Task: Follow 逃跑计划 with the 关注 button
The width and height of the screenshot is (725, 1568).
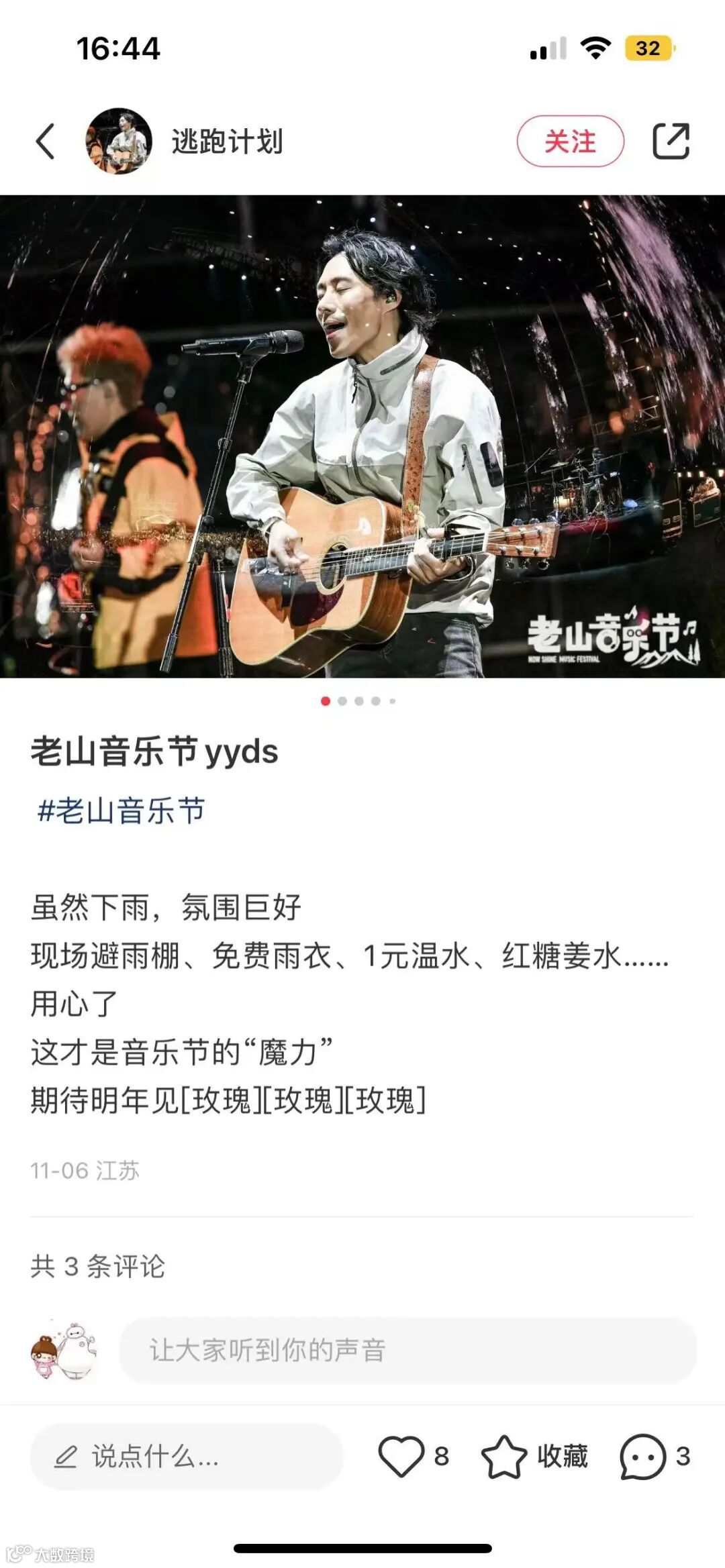Action: point(570,142)
